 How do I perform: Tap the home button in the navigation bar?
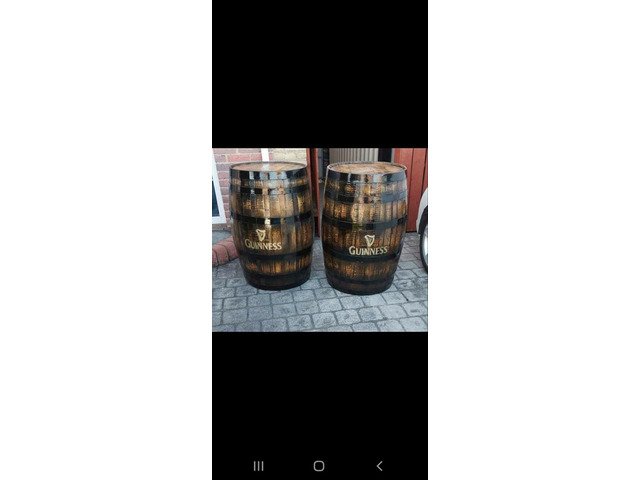pos(319,466)
